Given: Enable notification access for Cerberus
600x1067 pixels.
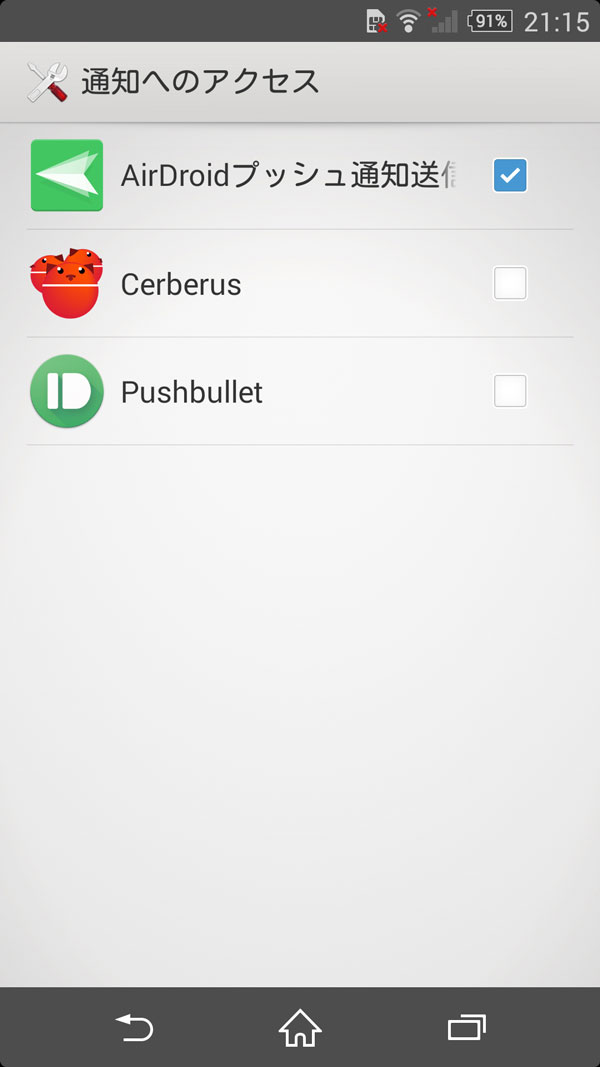Looking at the screenshot, I should click(x=510, y=283).
